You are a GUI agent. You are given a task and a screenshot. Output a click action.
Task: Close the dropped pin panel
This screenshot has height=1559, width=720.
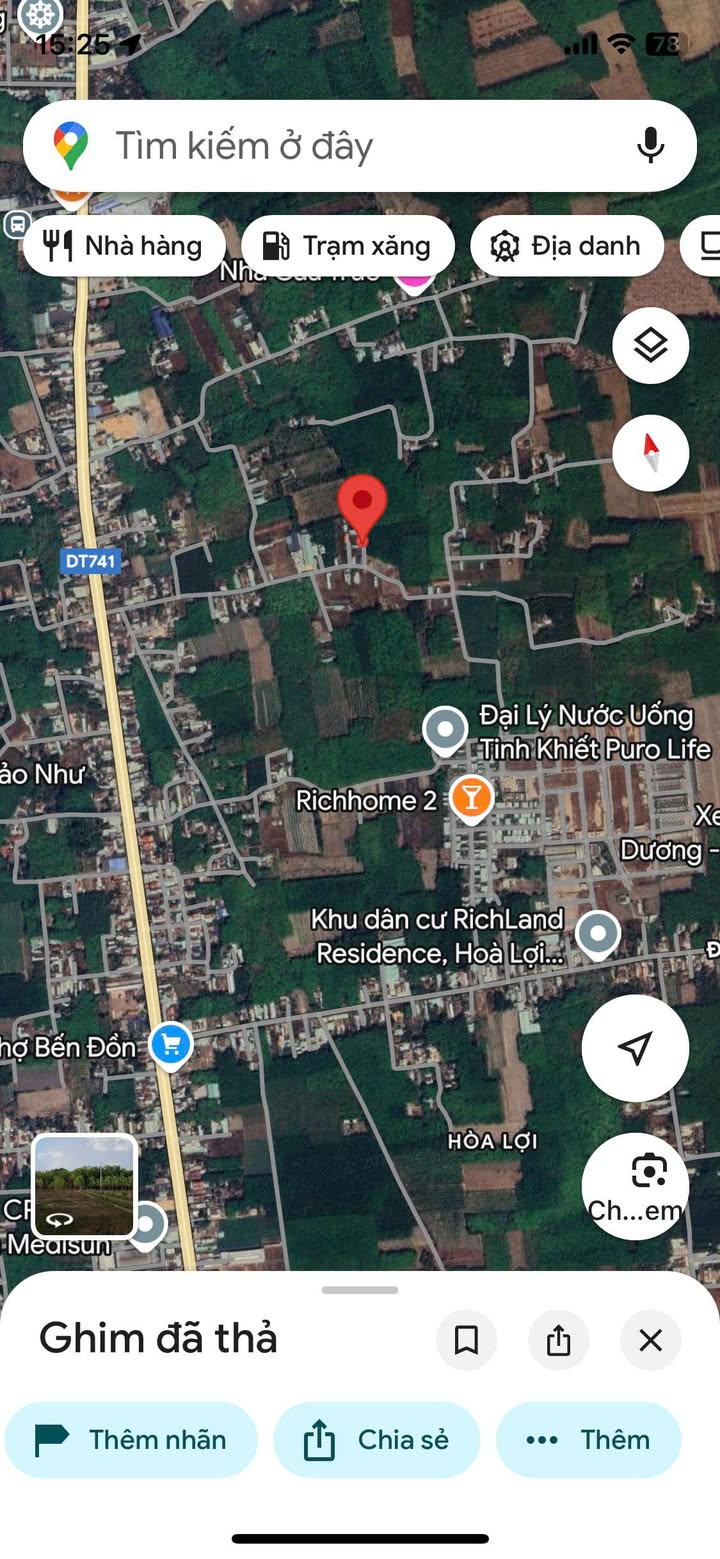point(650,1340)
